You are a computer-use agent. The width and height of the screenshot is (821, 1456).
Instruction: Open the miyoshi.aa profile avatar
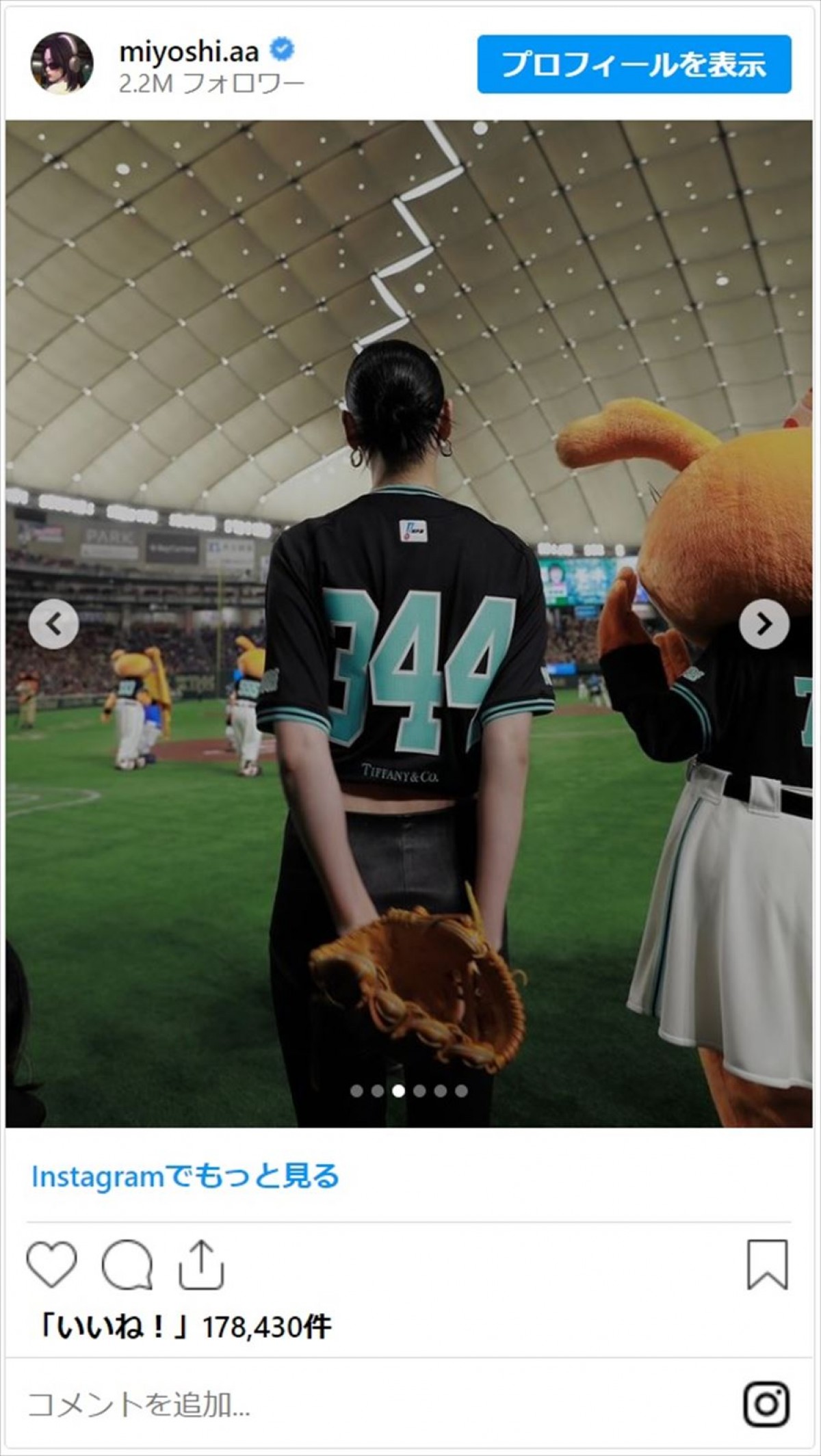pyautogui.click(x=62, y=62)
